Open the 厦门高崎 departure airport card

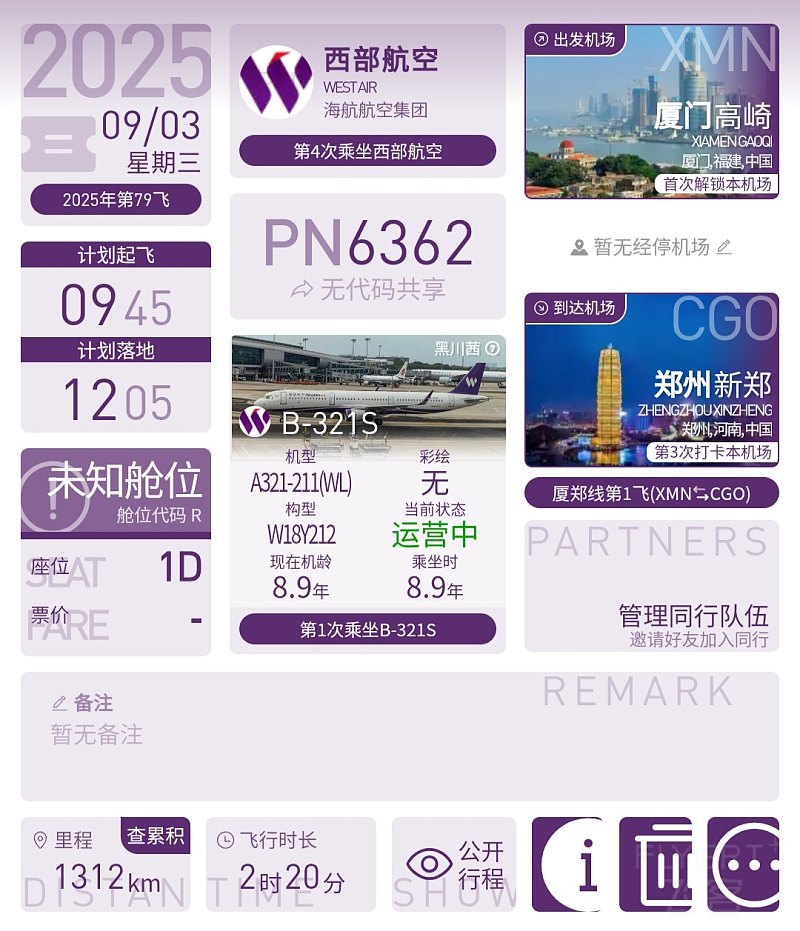pos(651,111)
